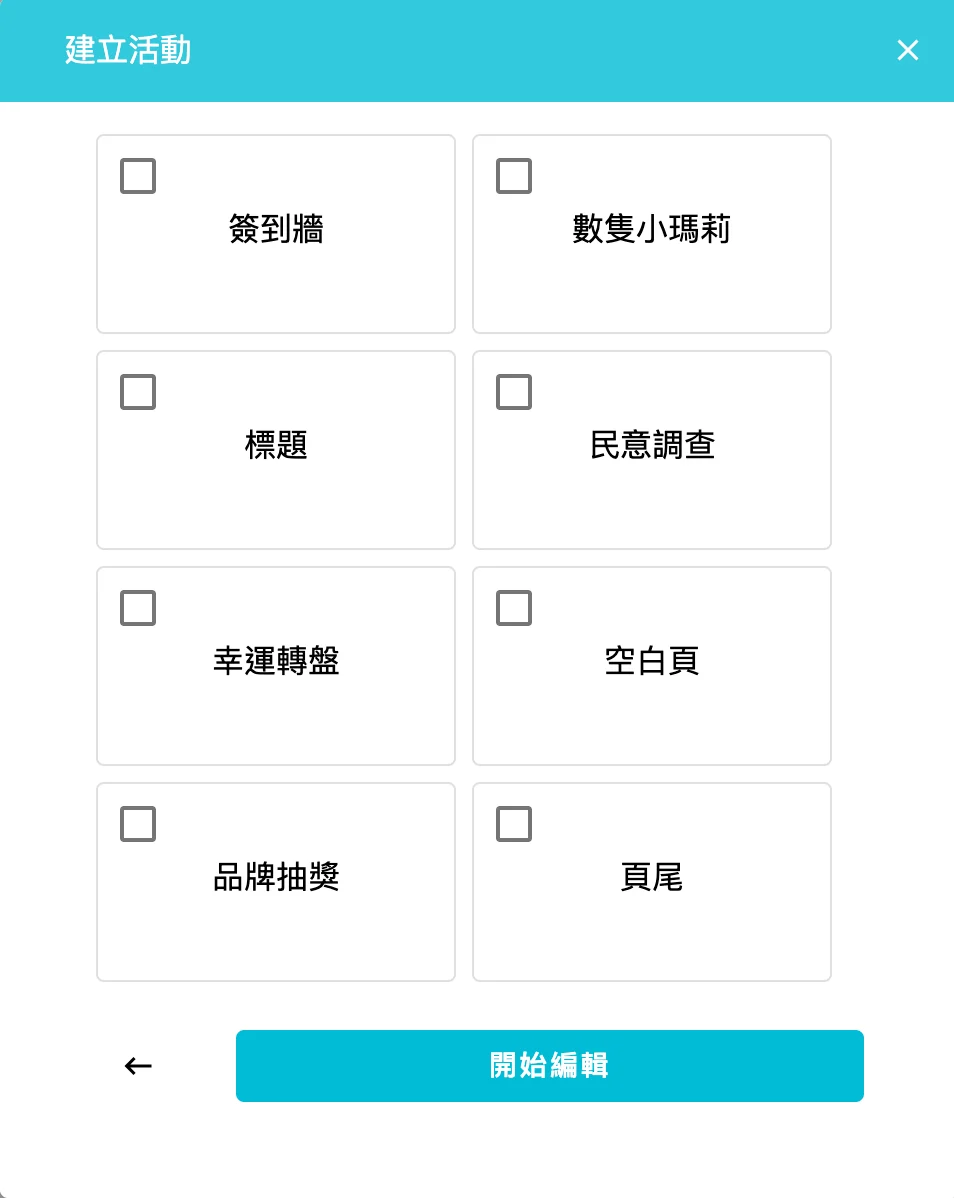Go back with the left arrow
This screenshot has width=954, height=1198.
pyautogui.click(x=138, y=1066)
